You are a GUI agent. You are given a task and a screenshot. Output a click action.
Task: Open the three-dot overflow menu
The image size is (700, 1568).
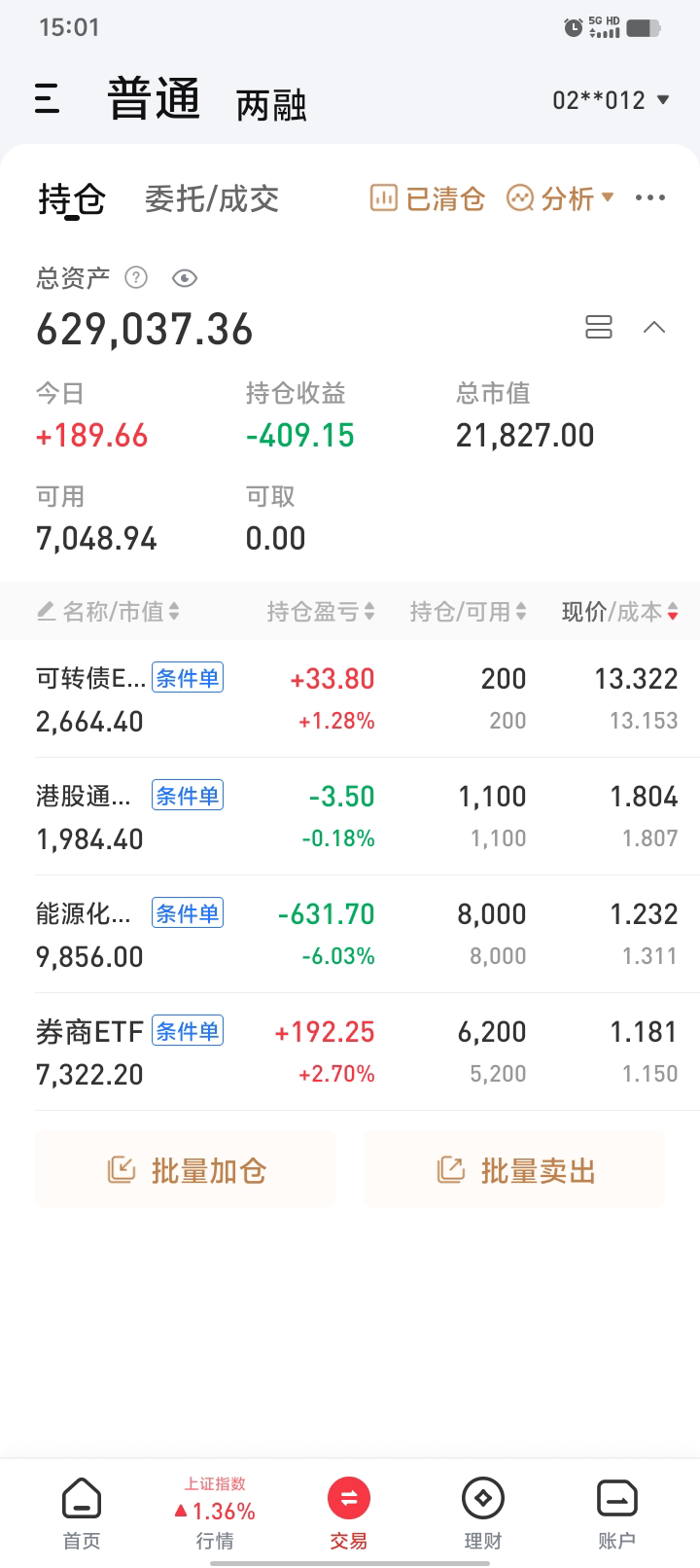pos(649,198)
